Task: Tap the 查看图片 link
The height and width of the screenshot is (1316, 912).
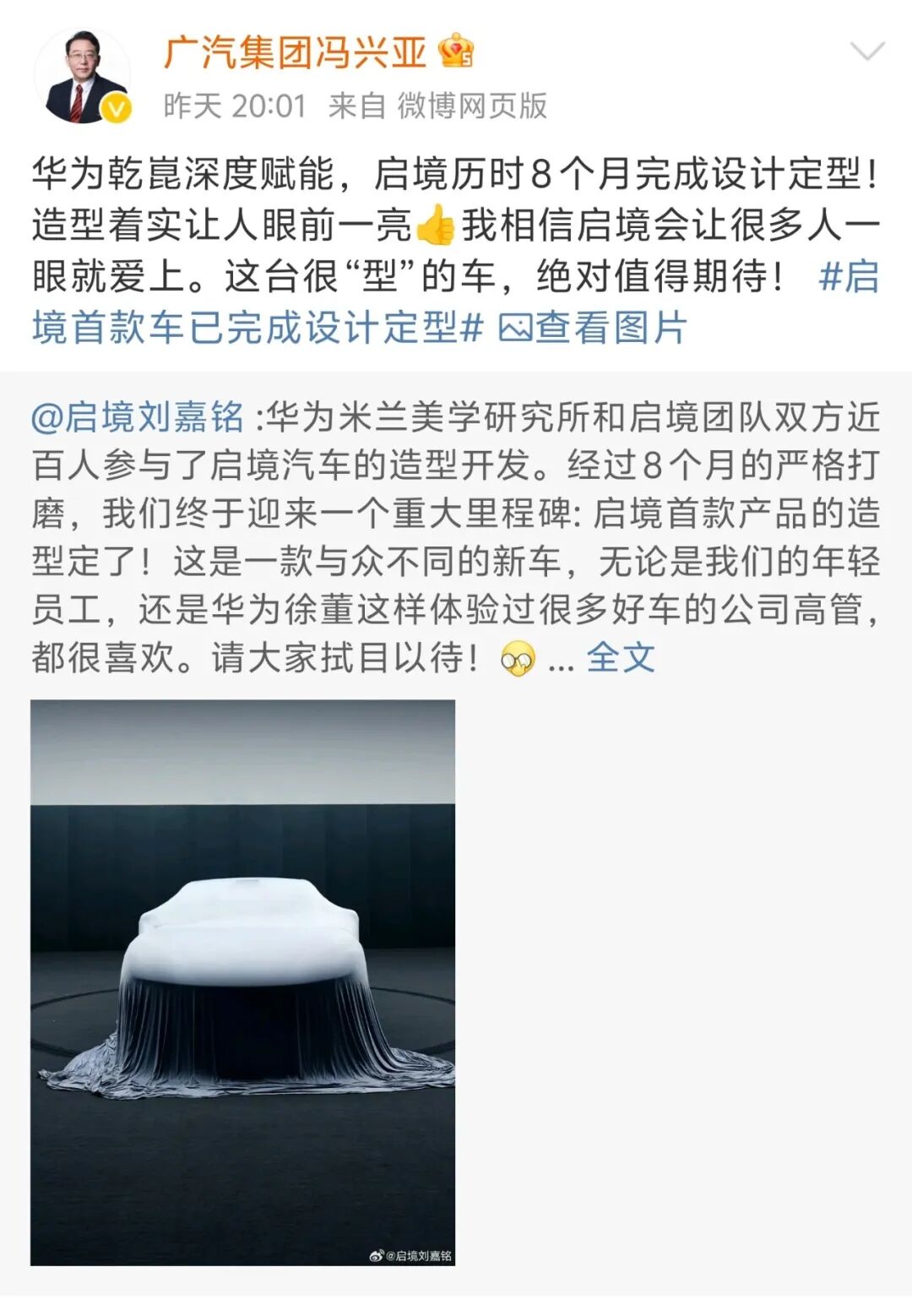Action: (593, 328)
